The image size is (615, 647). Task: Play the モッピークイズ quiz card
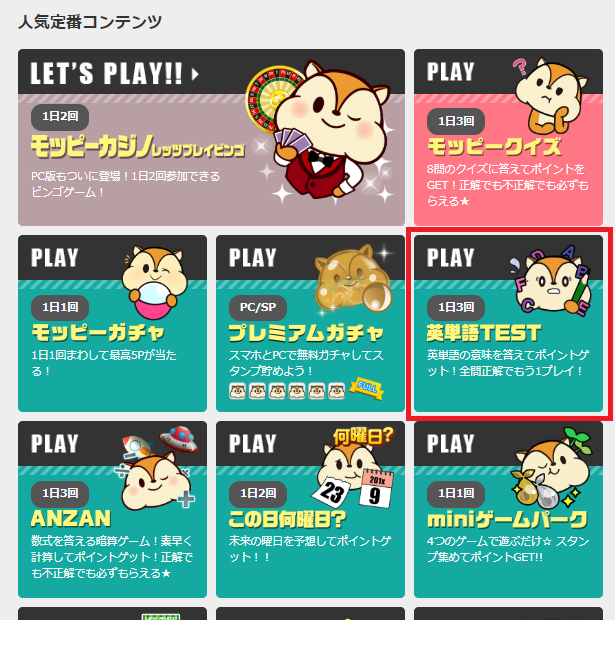click(508, 138)
